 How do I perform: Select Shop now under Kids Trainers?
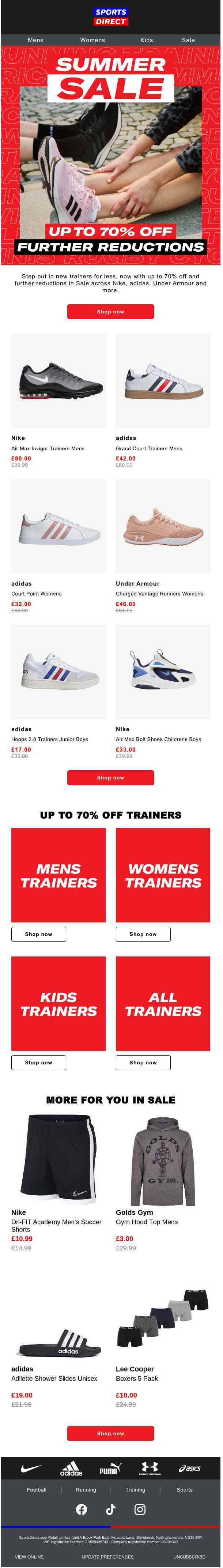pyautogui.click(x=38, y=1062)
